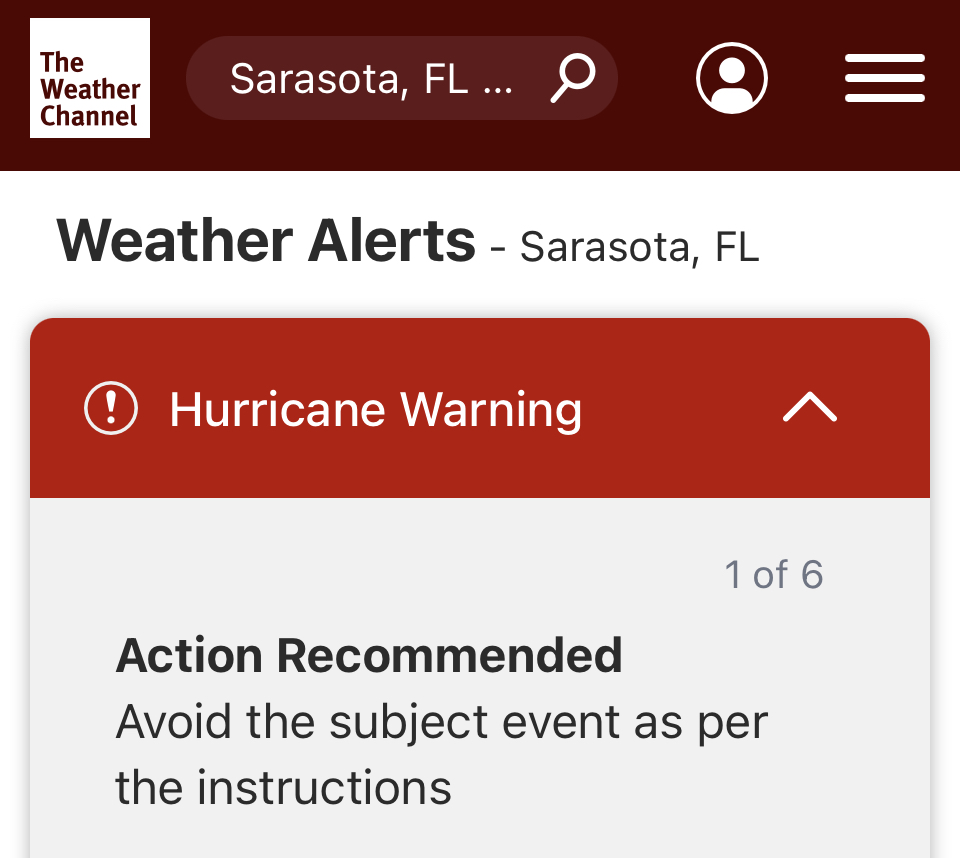Open The Weather Channel home logo
This screenshot has height=858, width=960.
pyautogui.click(x=90, y=78)
